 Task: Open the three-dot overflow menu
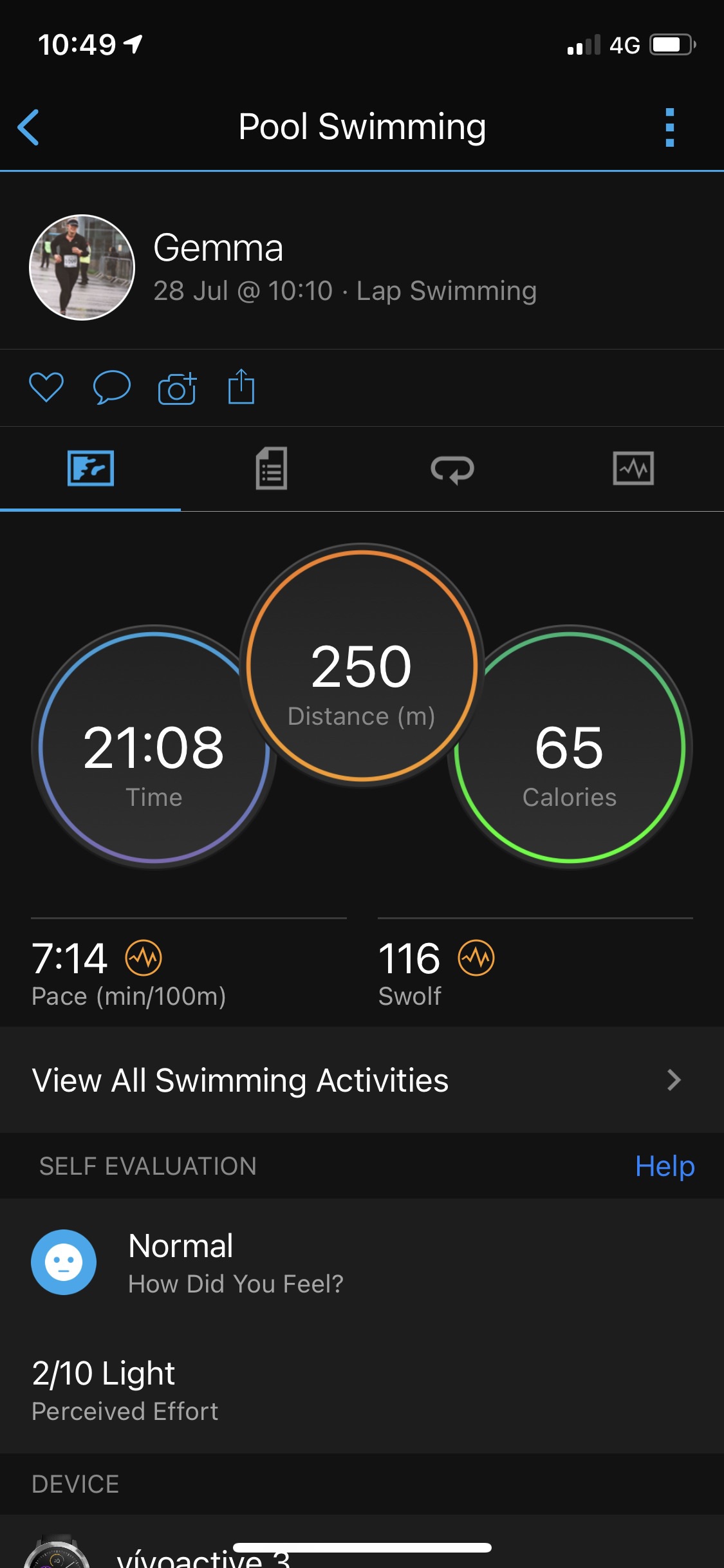pyautogui.click(x=669, y=127)
